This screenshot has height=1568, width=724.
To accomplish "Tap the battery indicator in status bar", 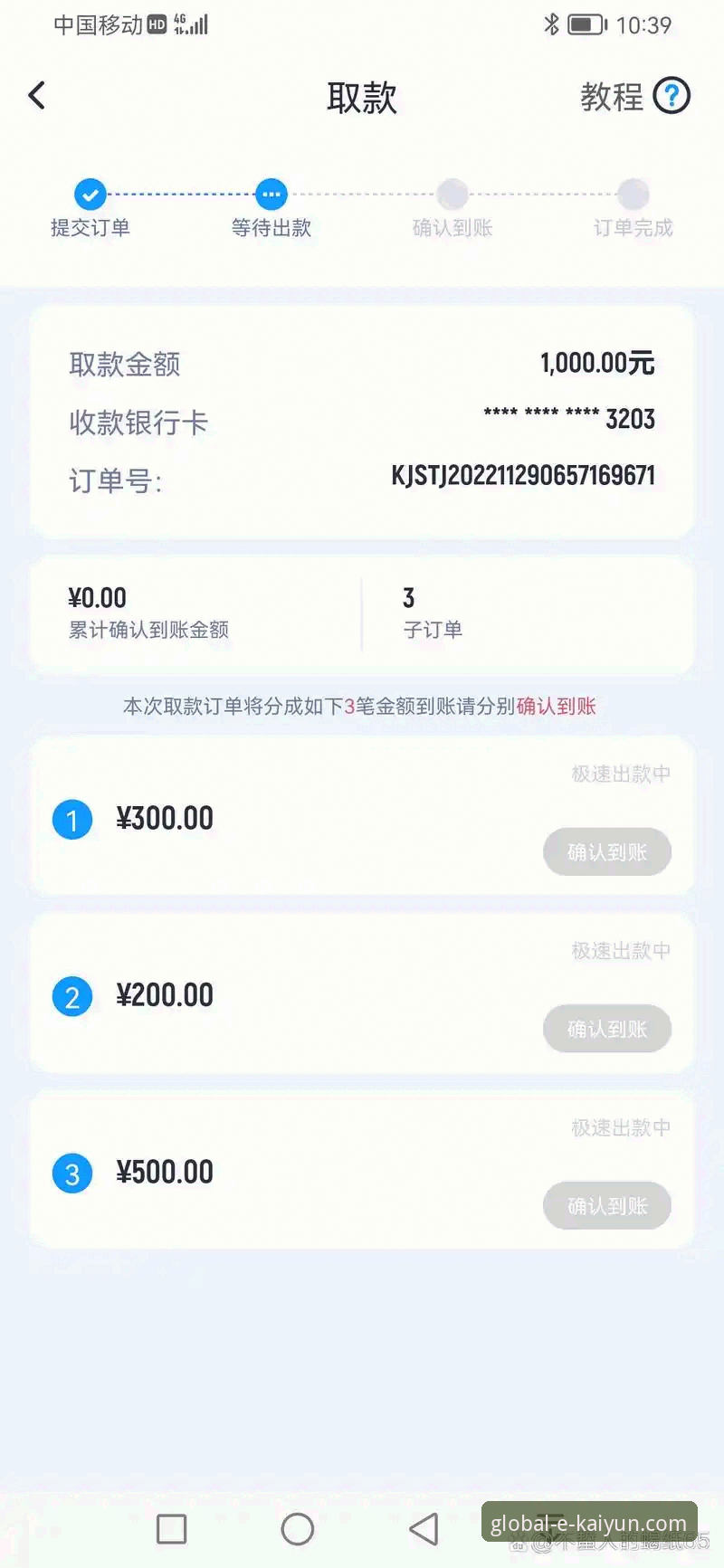I will coord(586,24).
